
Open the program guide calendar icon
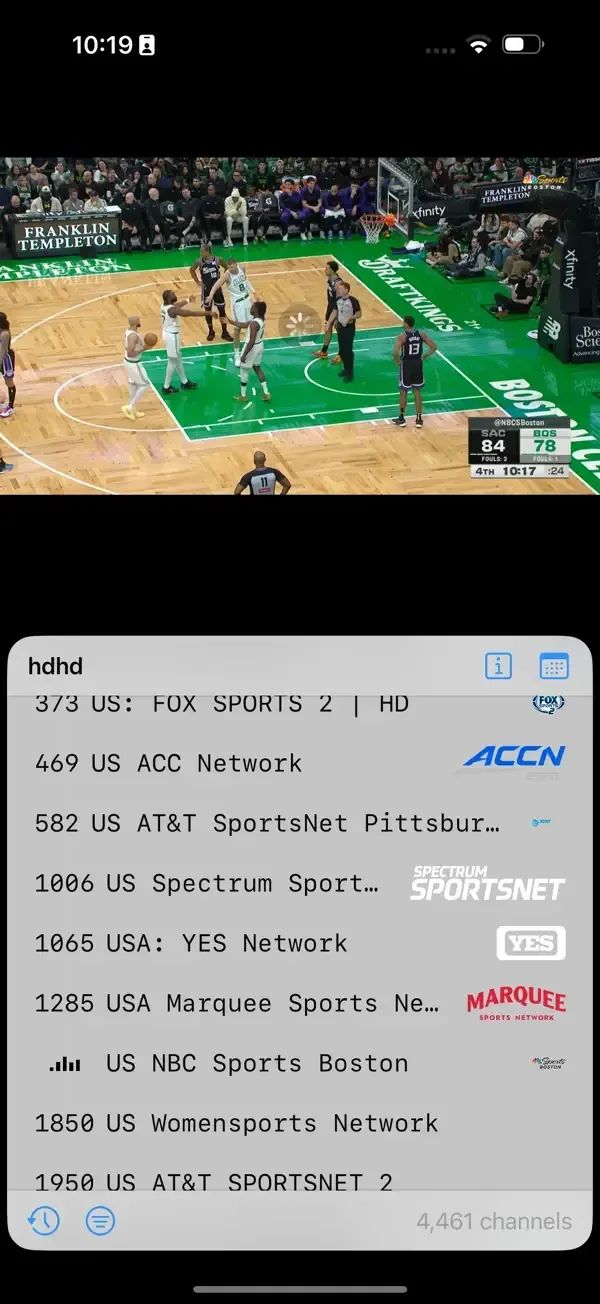(553, 666)
